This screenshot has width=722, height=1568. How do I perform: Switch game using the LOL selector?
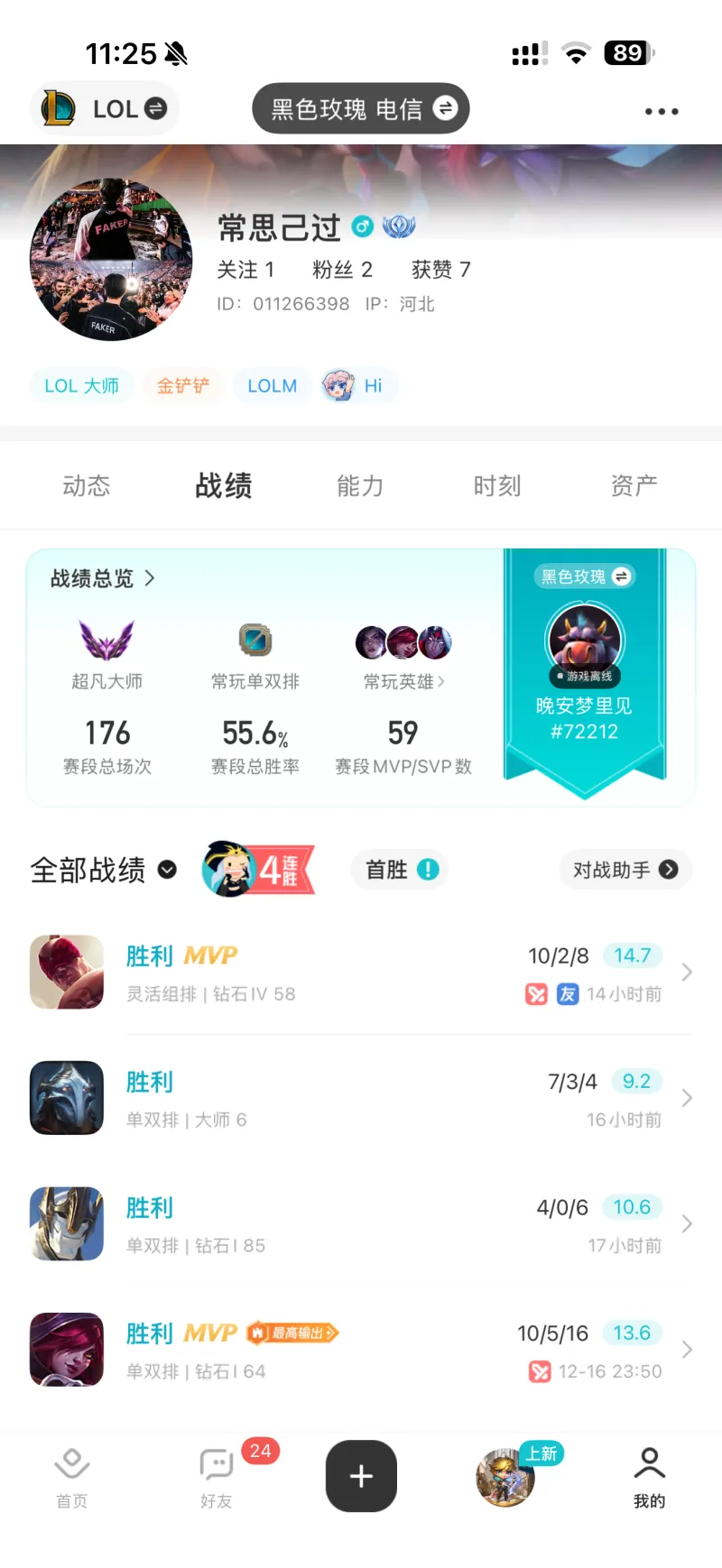105,109
